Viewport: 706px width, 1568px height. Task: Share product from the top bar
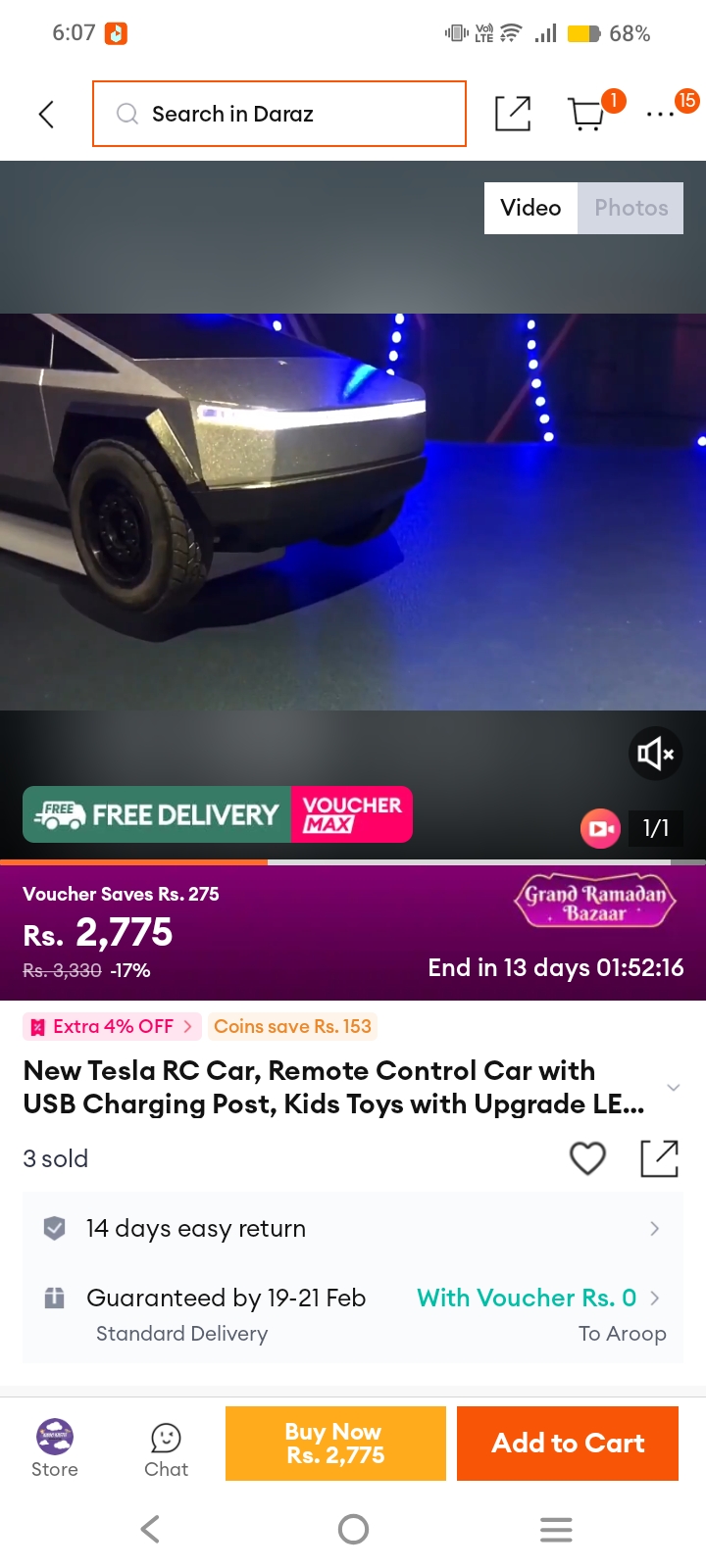point(513,114)
